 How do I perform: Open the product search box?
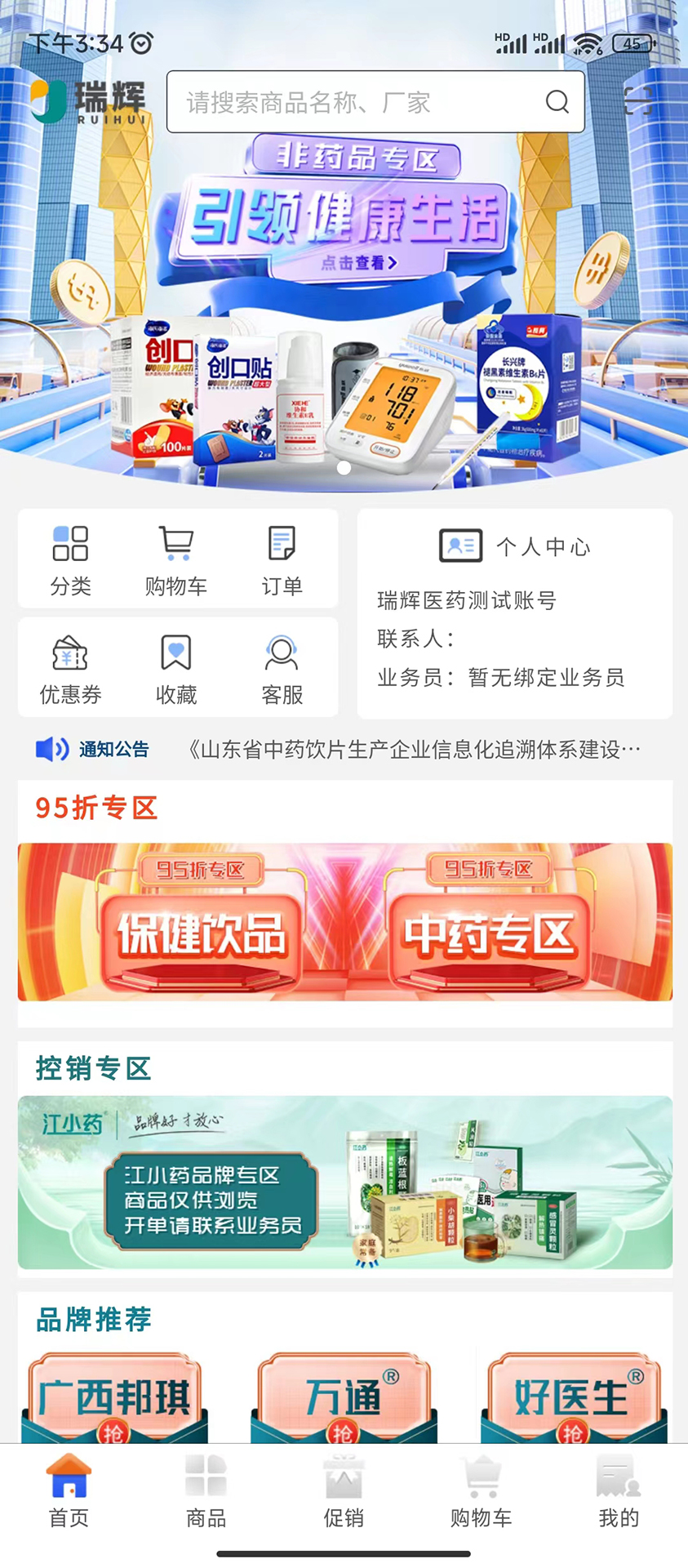[375, 102]
